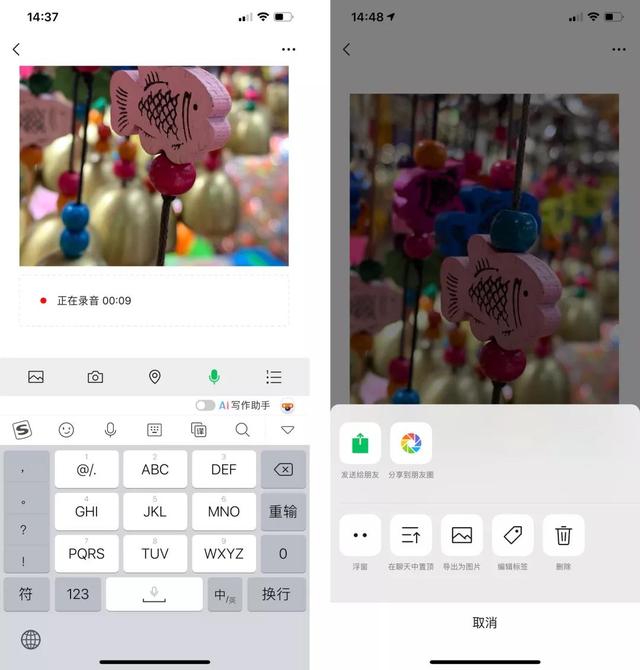Viewport: 640px width, 670px height.
Task: Open the note as a floating window
Action: [360, 535]
